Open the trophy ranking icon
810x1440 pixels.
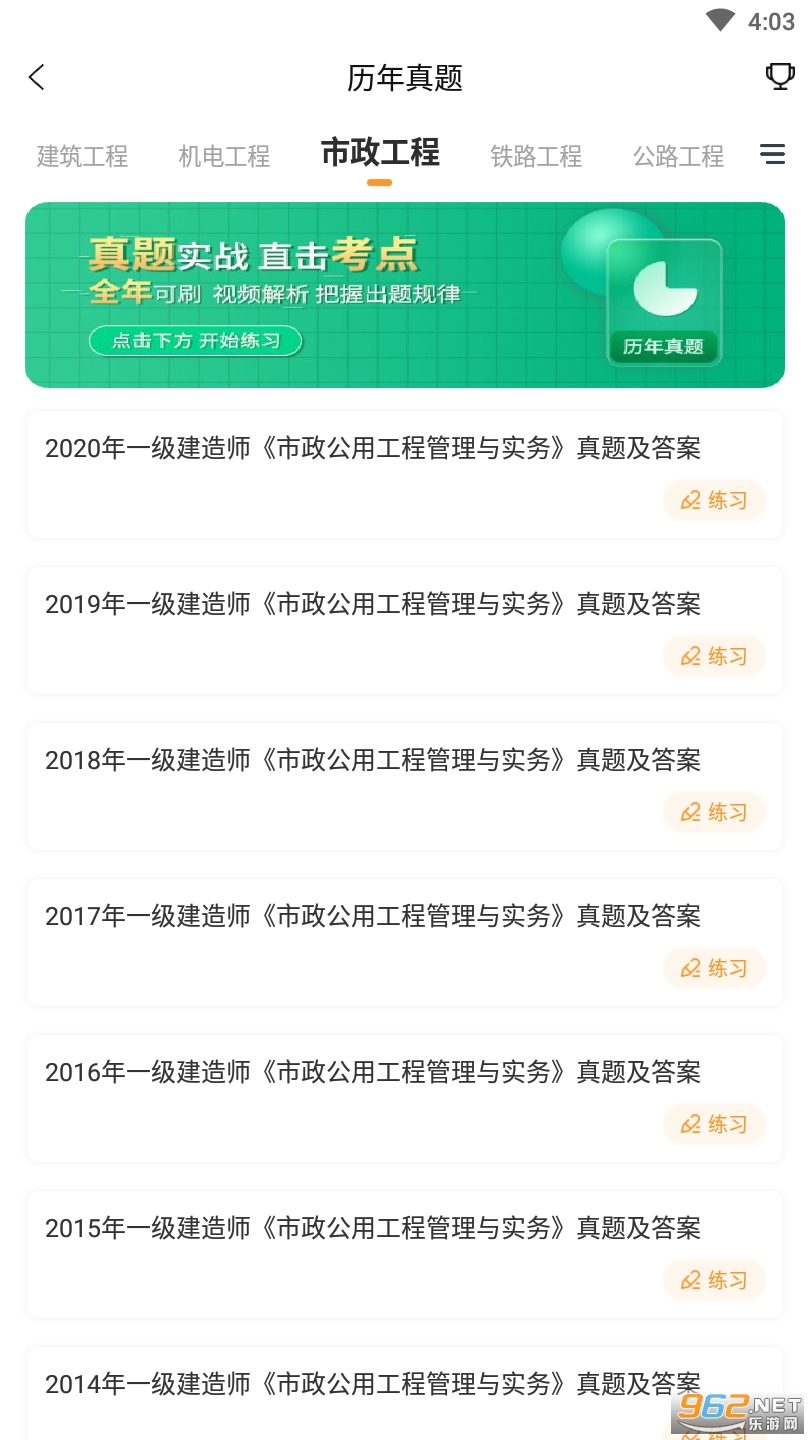pyautogui.click(x=779, y=77)
